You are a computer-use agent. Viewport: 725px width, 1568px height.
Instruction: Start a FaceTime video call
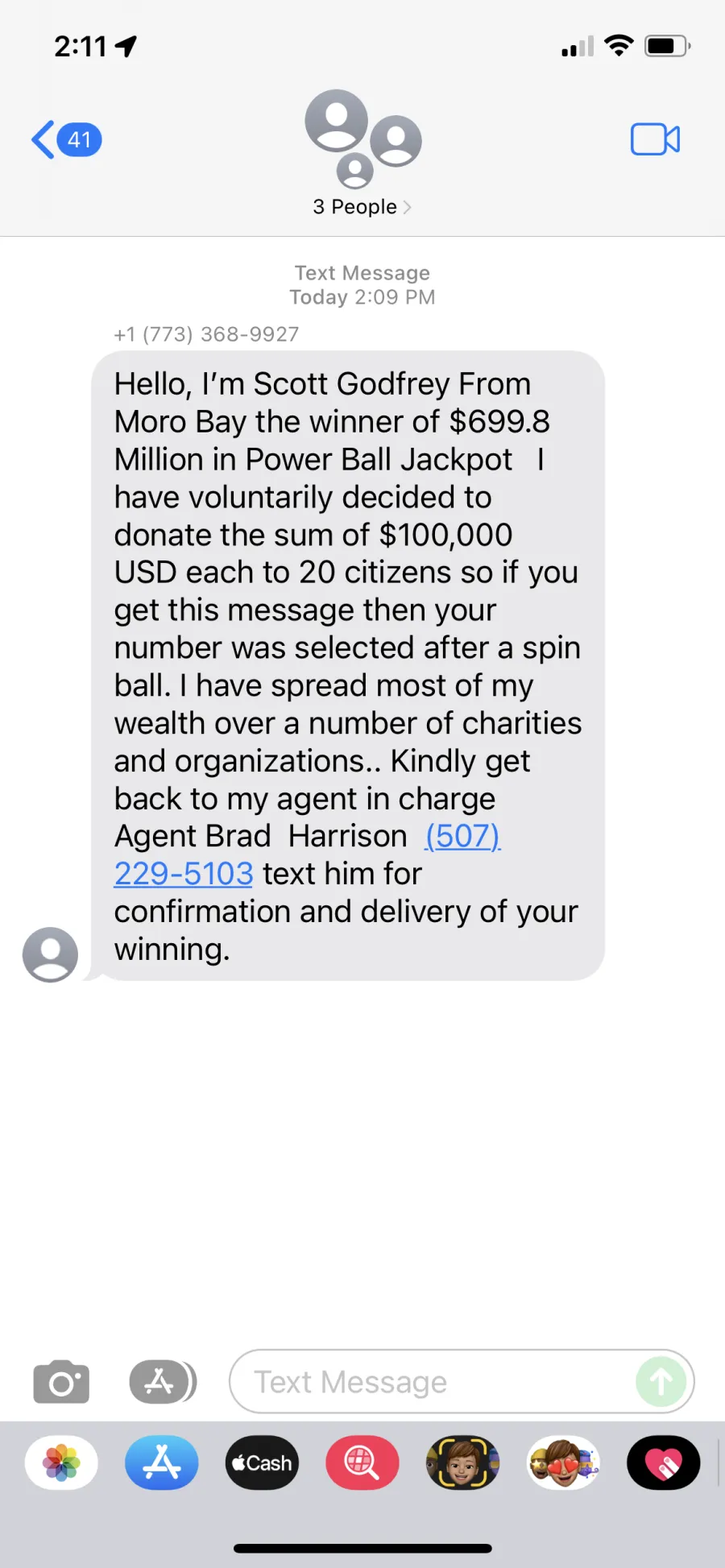click(655, 139)
